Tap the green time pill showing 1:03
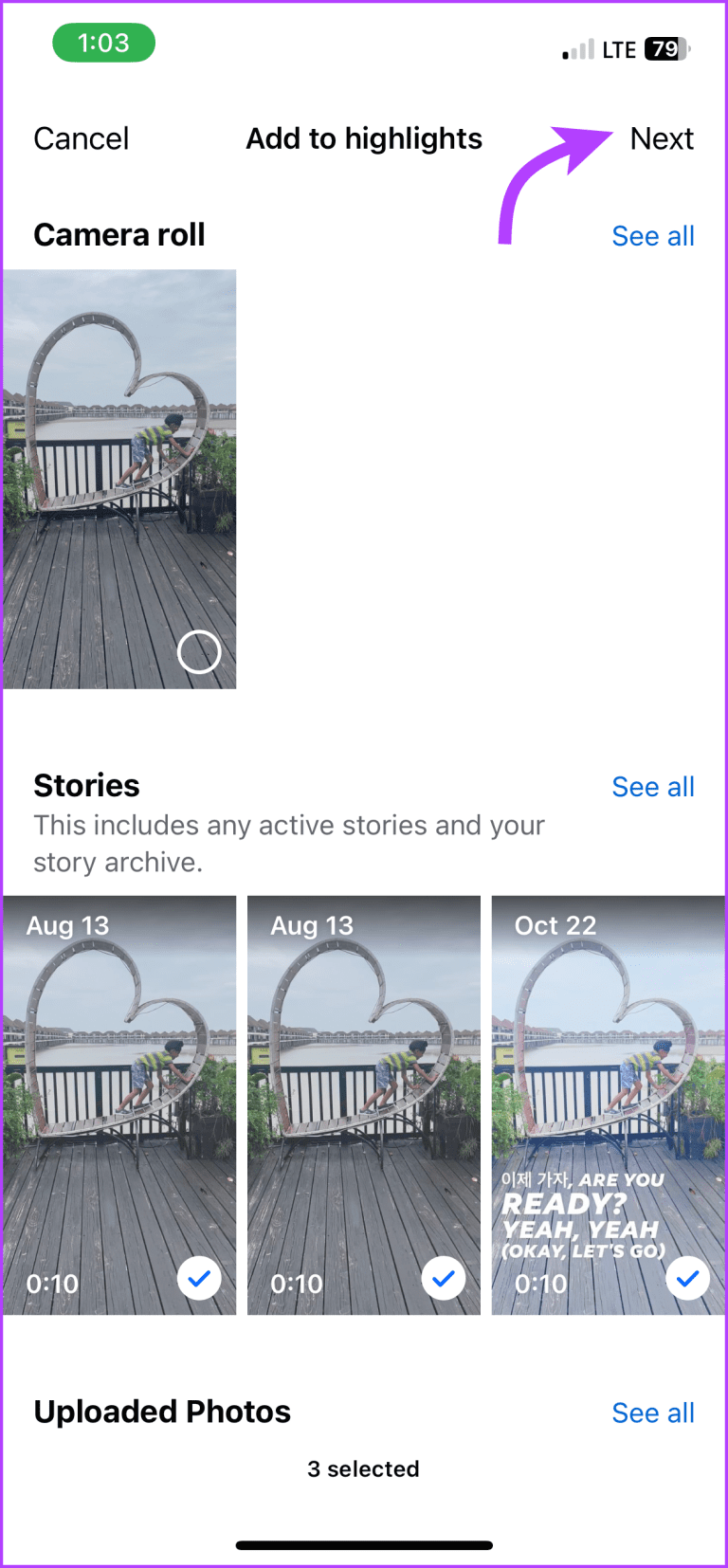The height and width of the screenshot is (1568, 728). pyautogui.click(x=103, y=43)
